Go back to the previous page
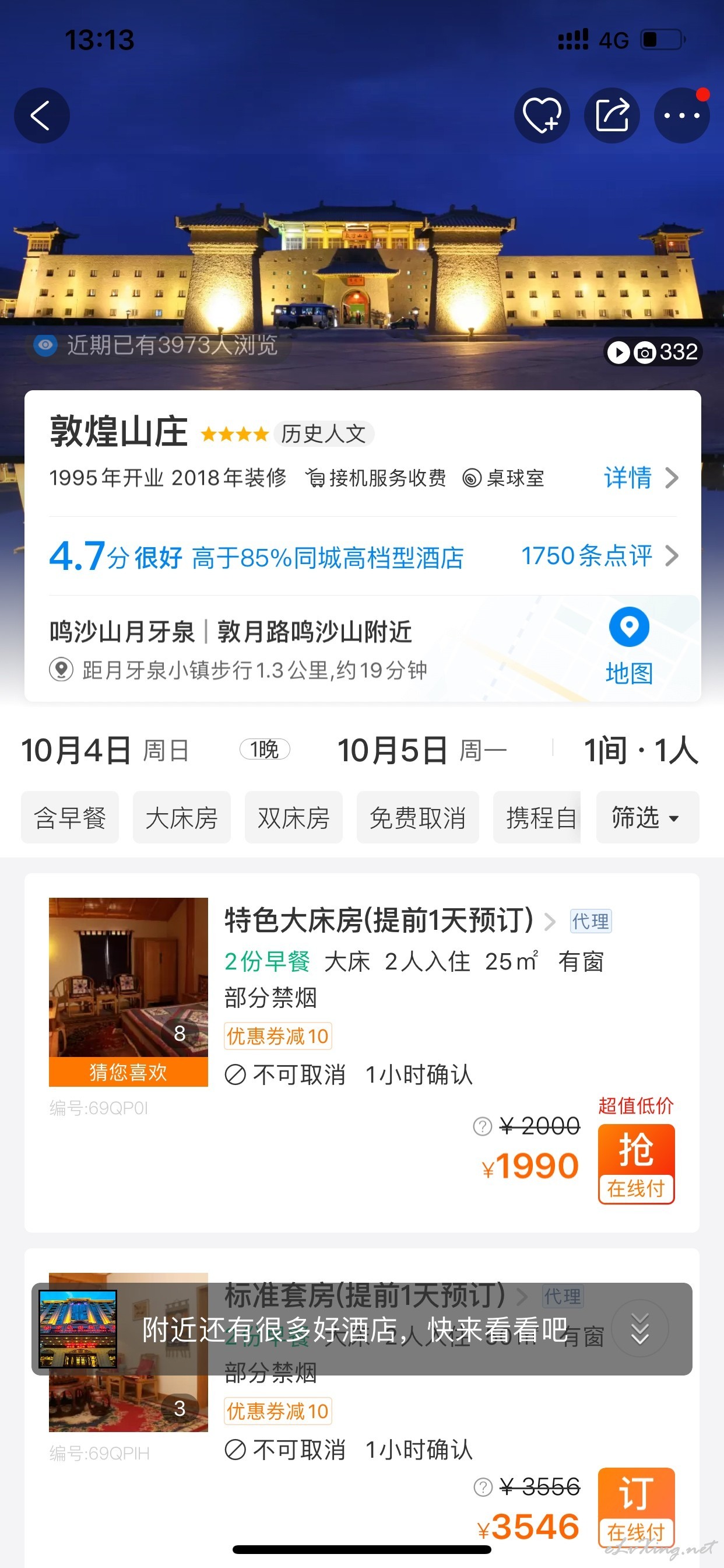This screenshot has width=724, height=1568. [41, 116]
